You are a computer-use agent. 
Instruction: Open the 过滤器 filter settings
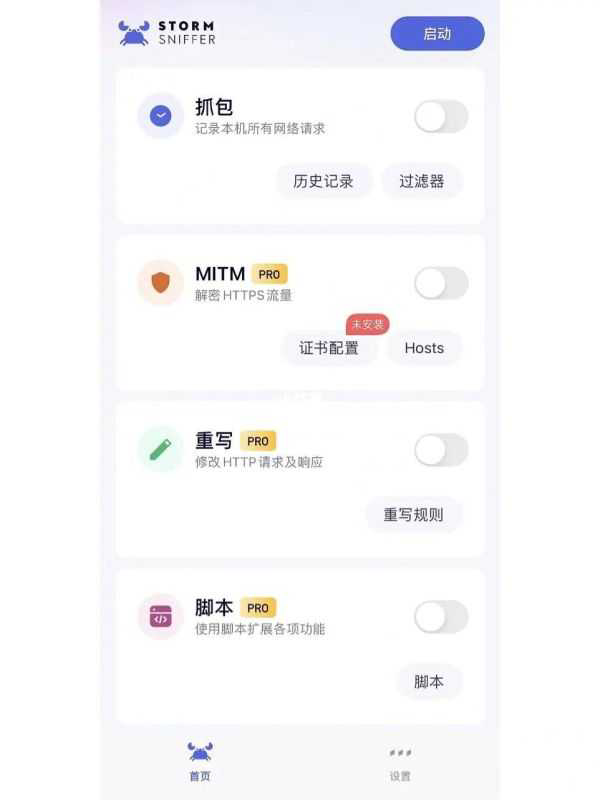[x=421, y=181]
